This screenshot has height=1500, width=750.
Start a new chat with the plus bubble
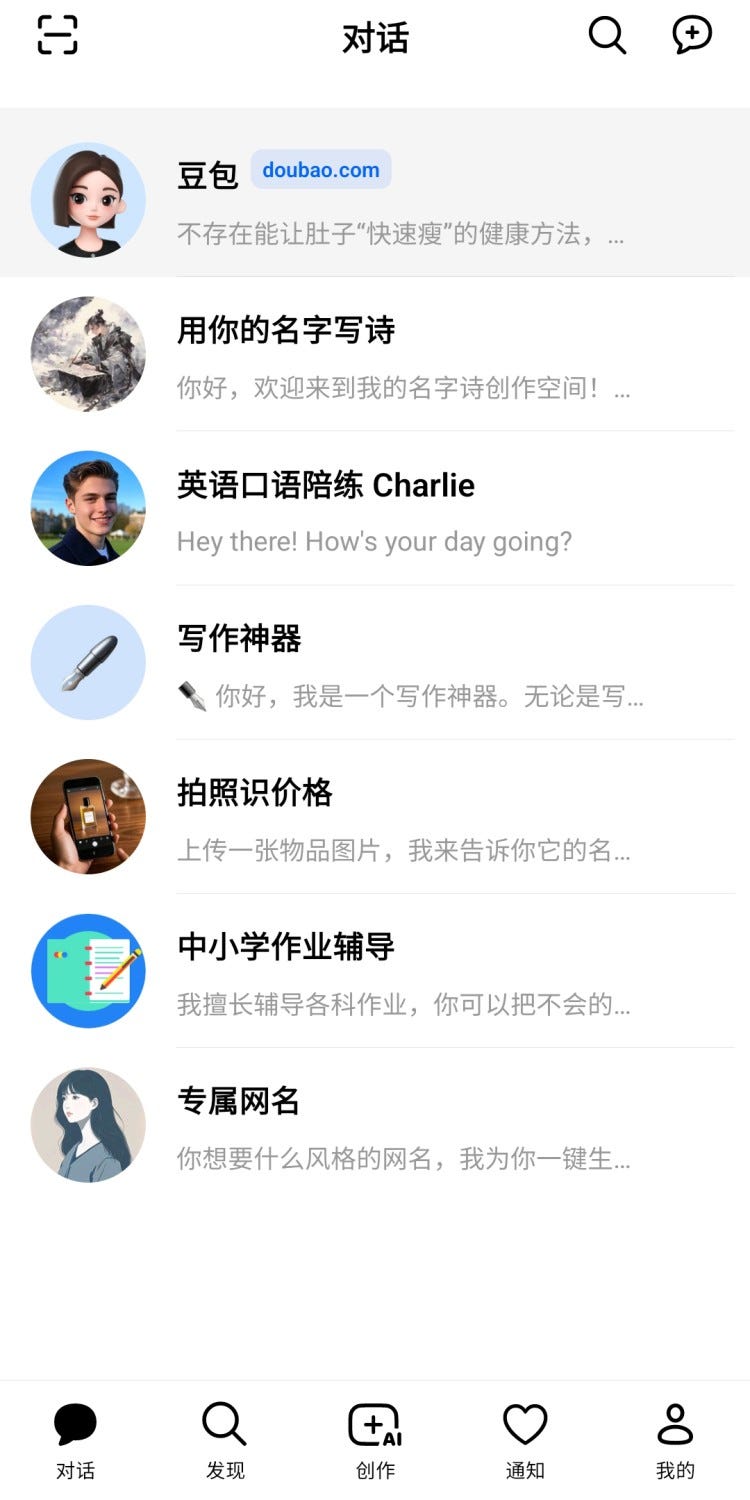[692, 36]
